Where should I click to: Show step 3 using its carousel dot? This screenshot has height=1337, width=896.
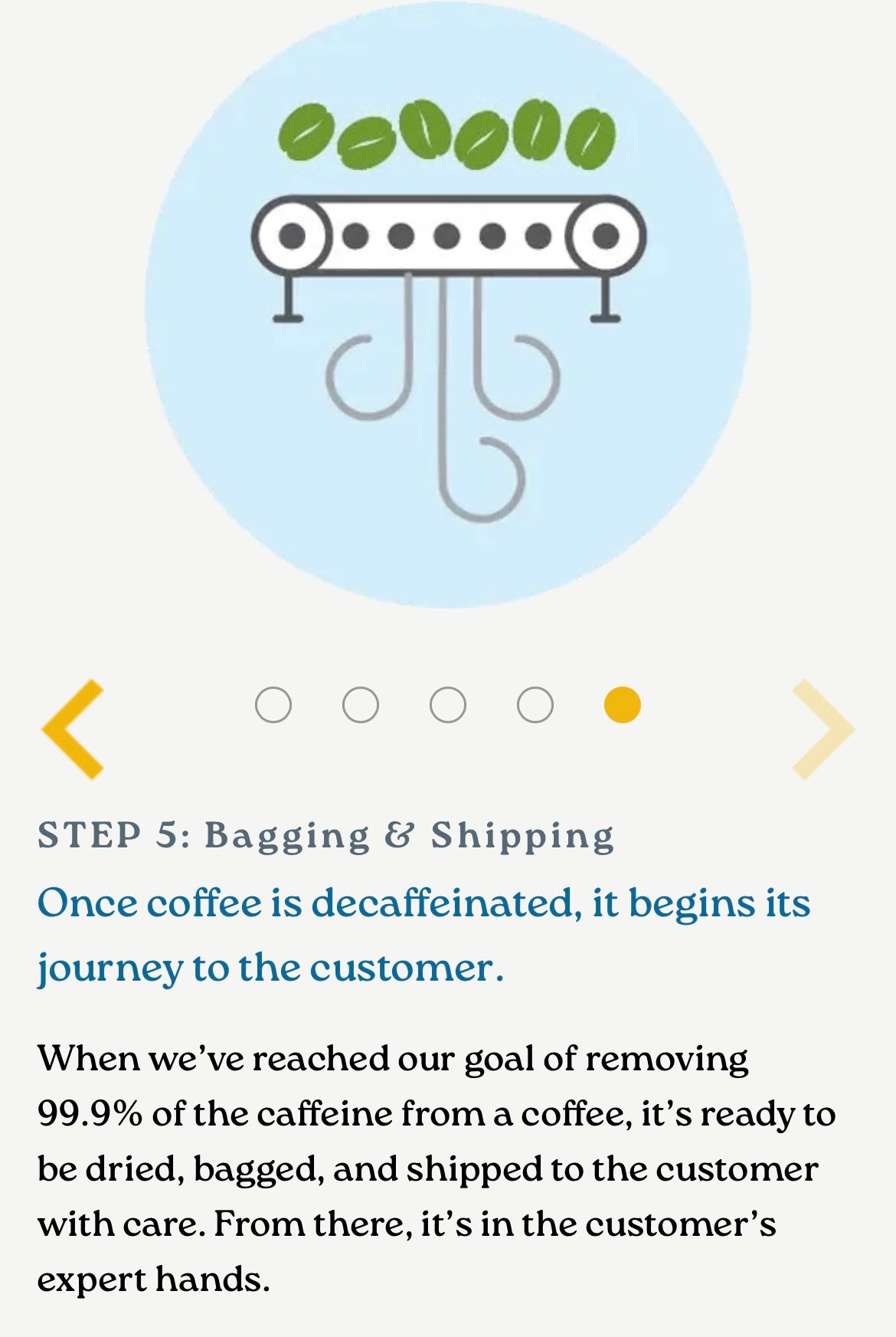pos(448,705)
